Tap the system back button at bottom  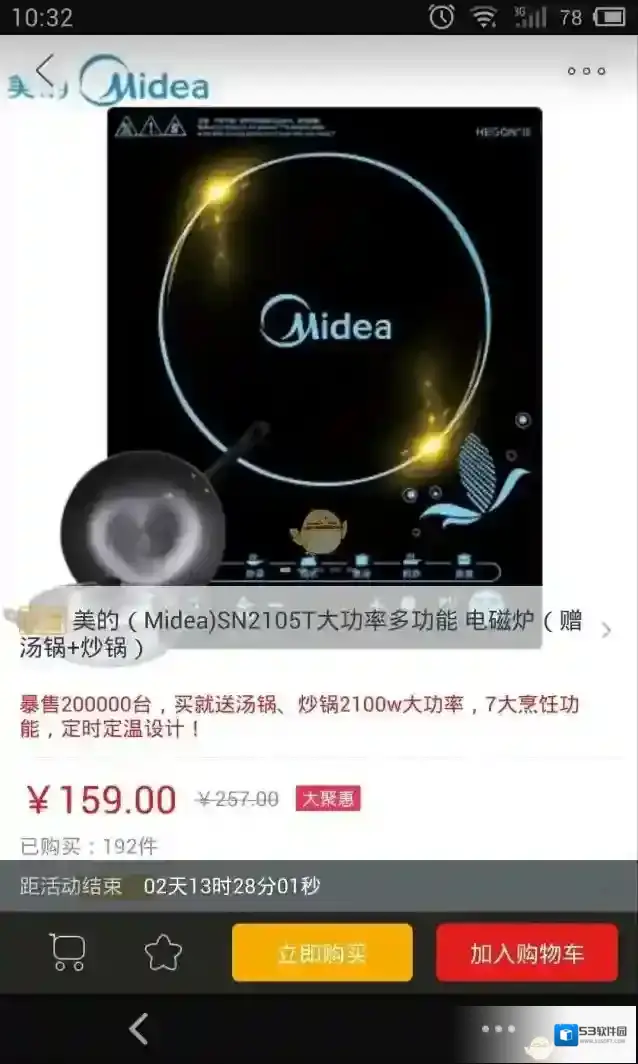[x=139, y=1028]
